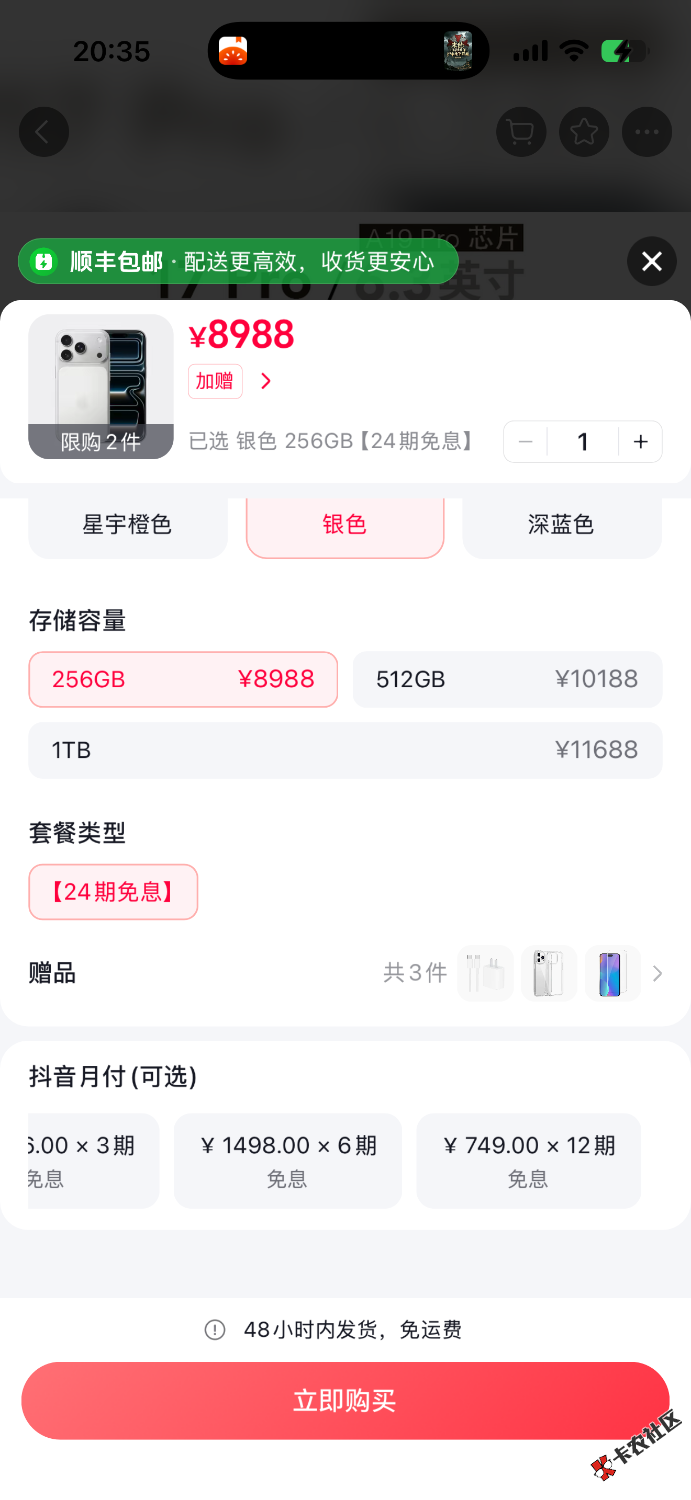Select the 【24期免息】 package type
This screenshot has width=691, height=1500.
(113, 892)
